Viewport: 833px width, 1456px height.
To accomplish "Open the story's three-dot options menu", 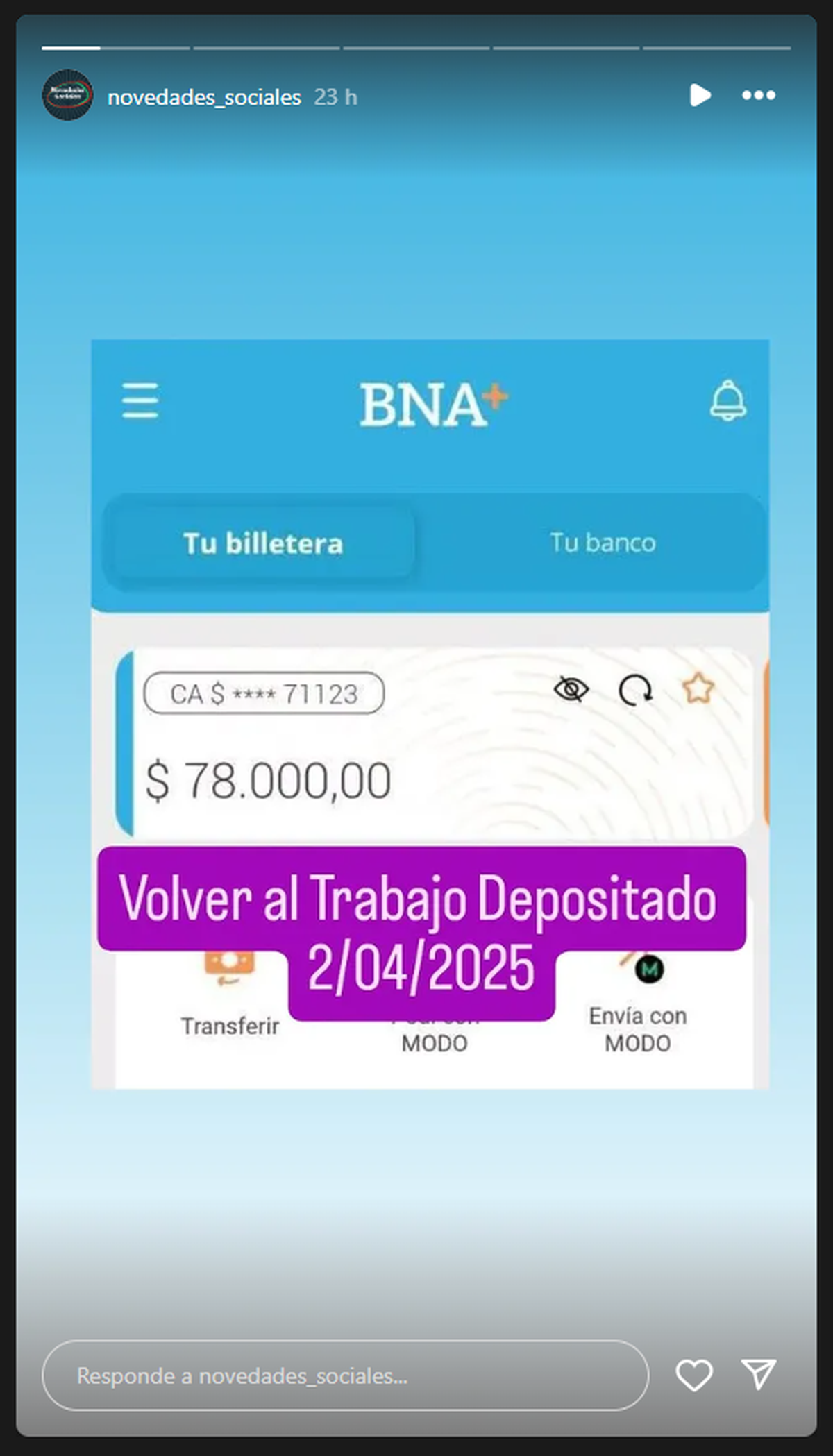I will tap(758, 95).
